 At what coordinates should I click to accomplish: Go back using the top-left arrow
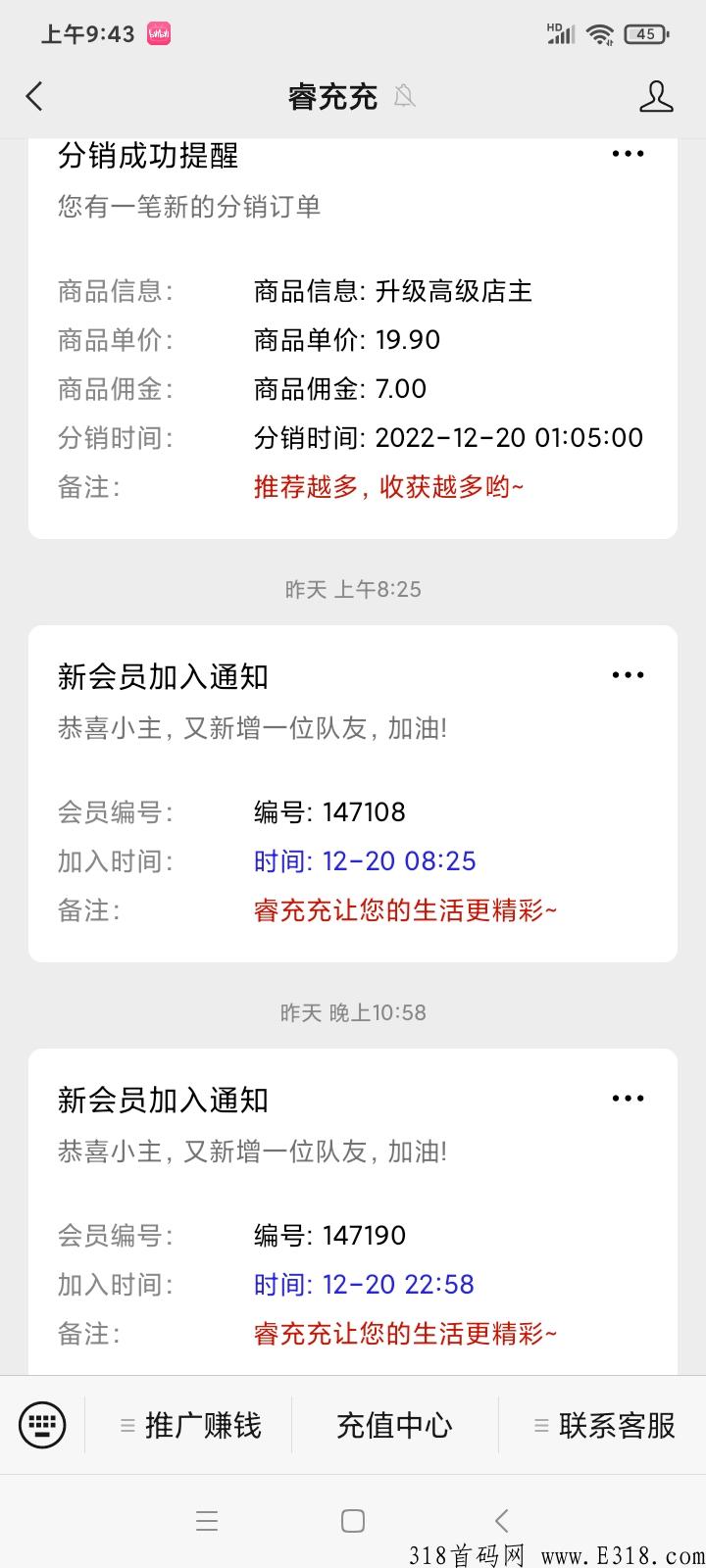click(x=34, y=96)
